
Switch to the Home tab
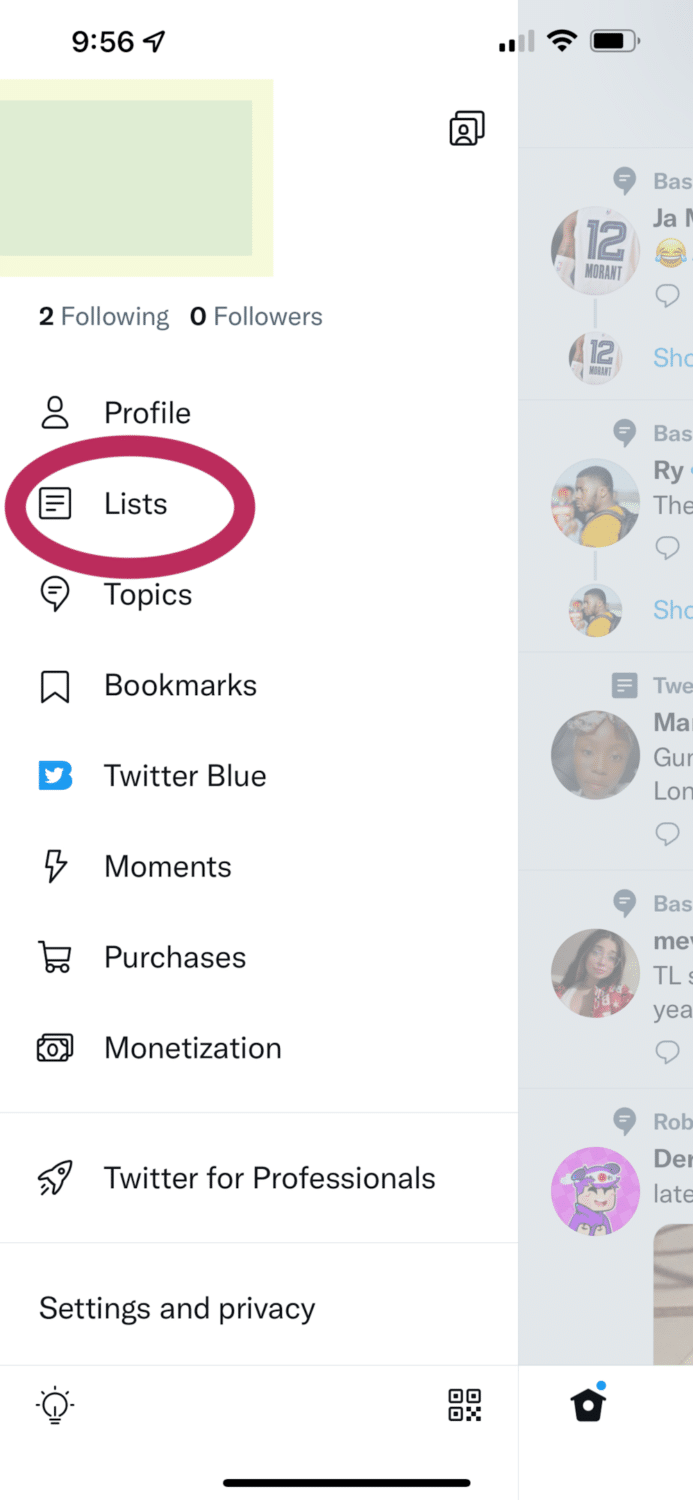pos(589,1403)
